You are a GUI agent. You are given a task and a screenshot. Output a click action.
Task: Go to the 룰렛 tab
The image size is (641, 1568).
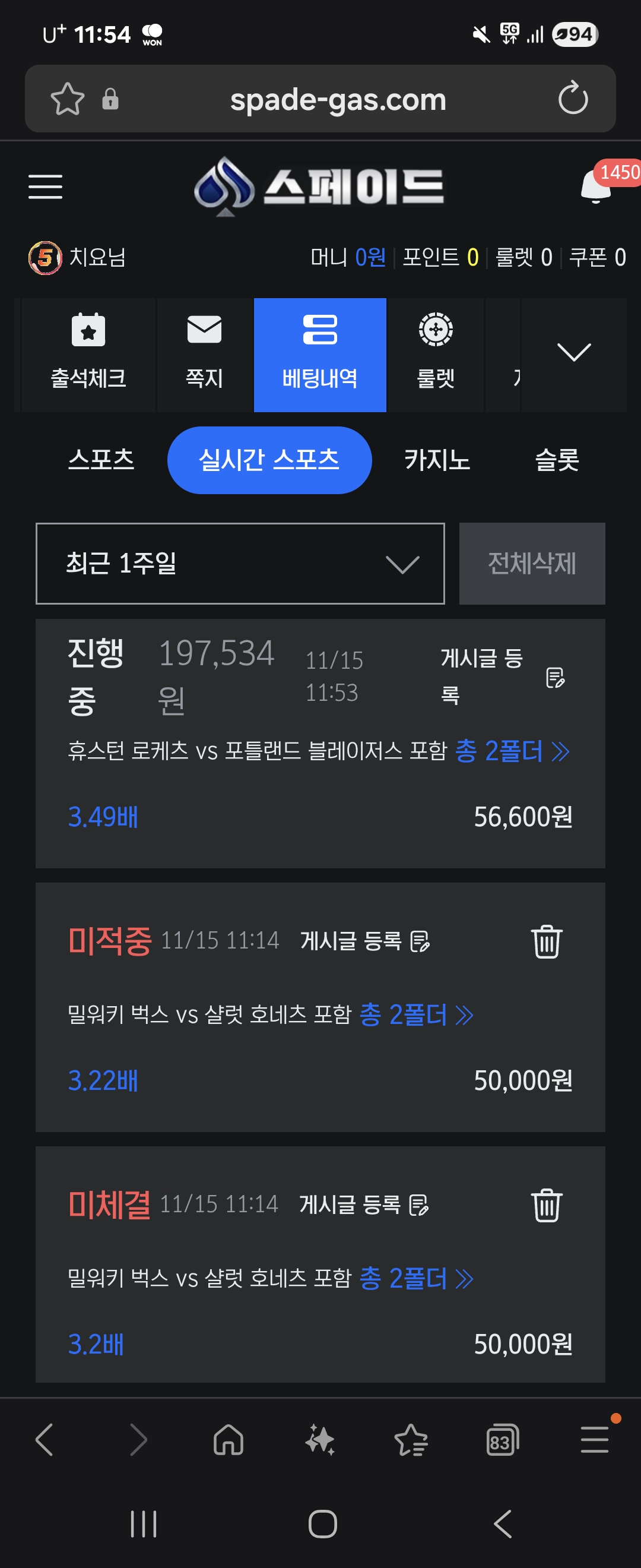[x=436, y=354]
